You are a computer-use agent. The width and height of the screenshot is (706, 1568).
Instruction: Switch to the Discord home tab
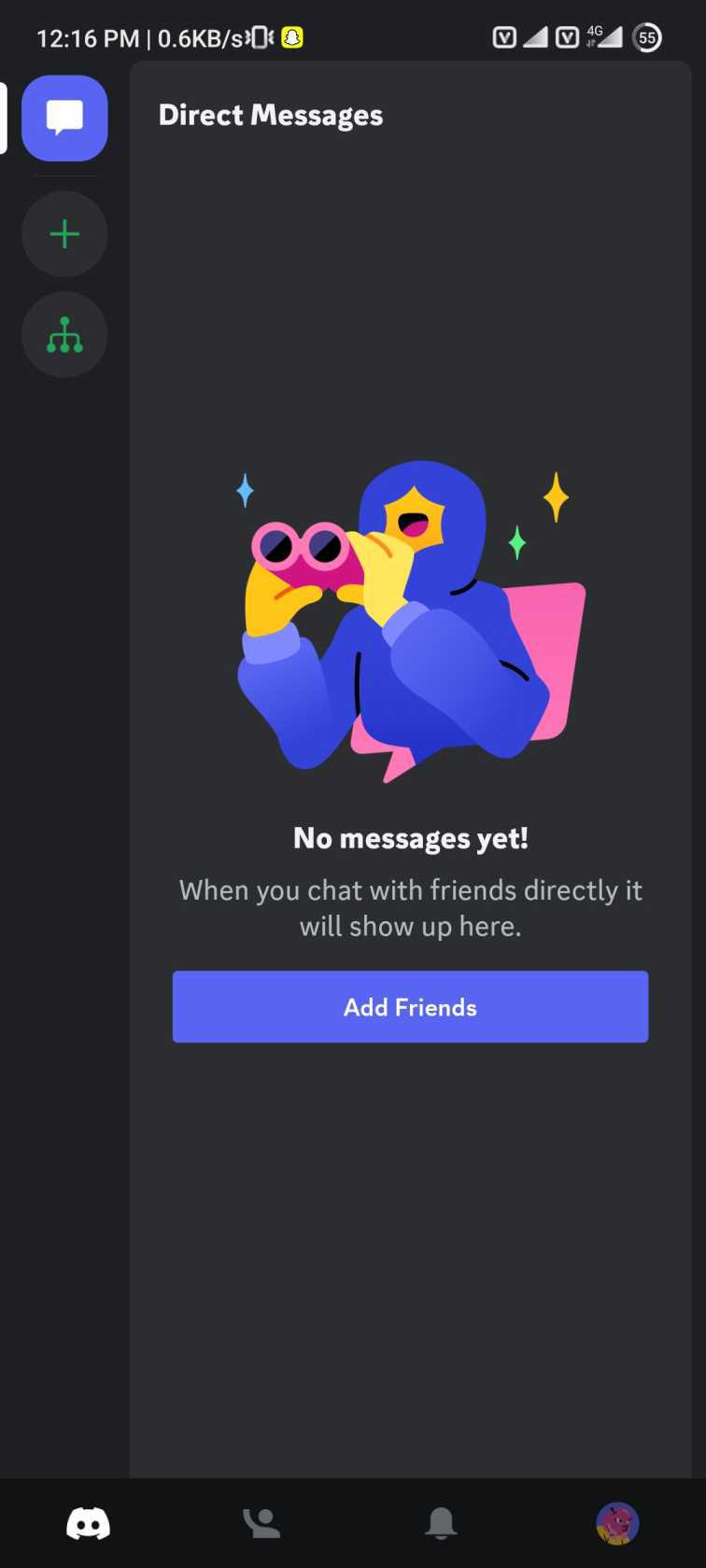click(89, 1524)
